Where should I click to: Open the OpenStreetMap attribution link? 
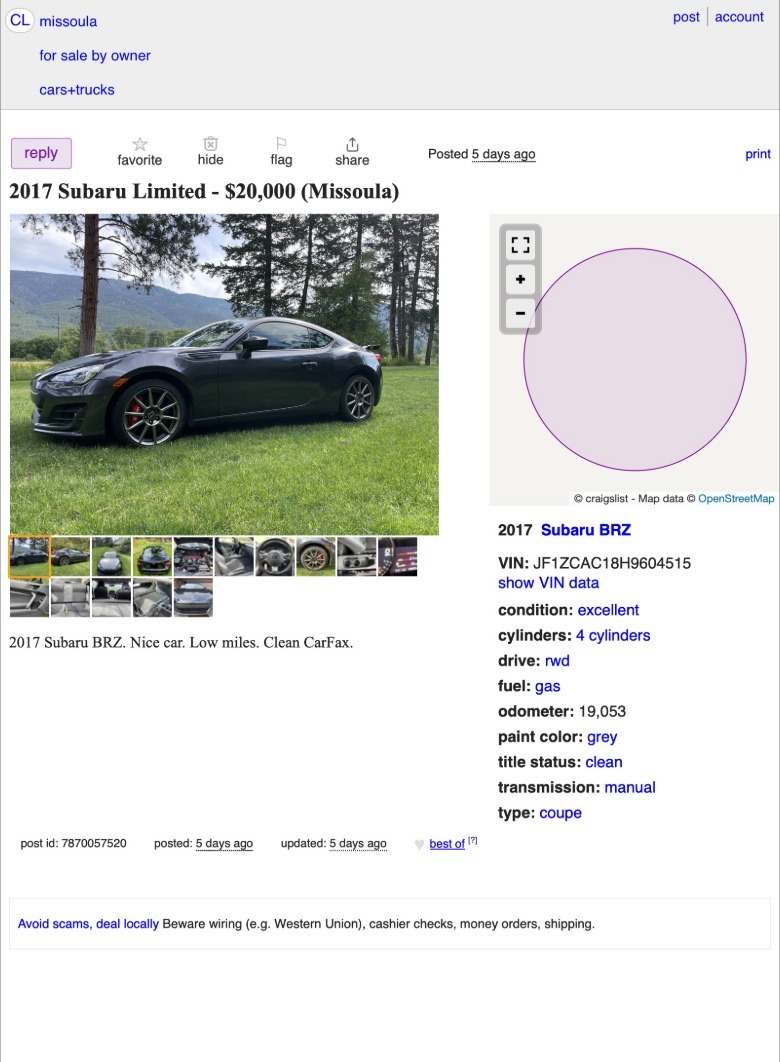(735, 498)
